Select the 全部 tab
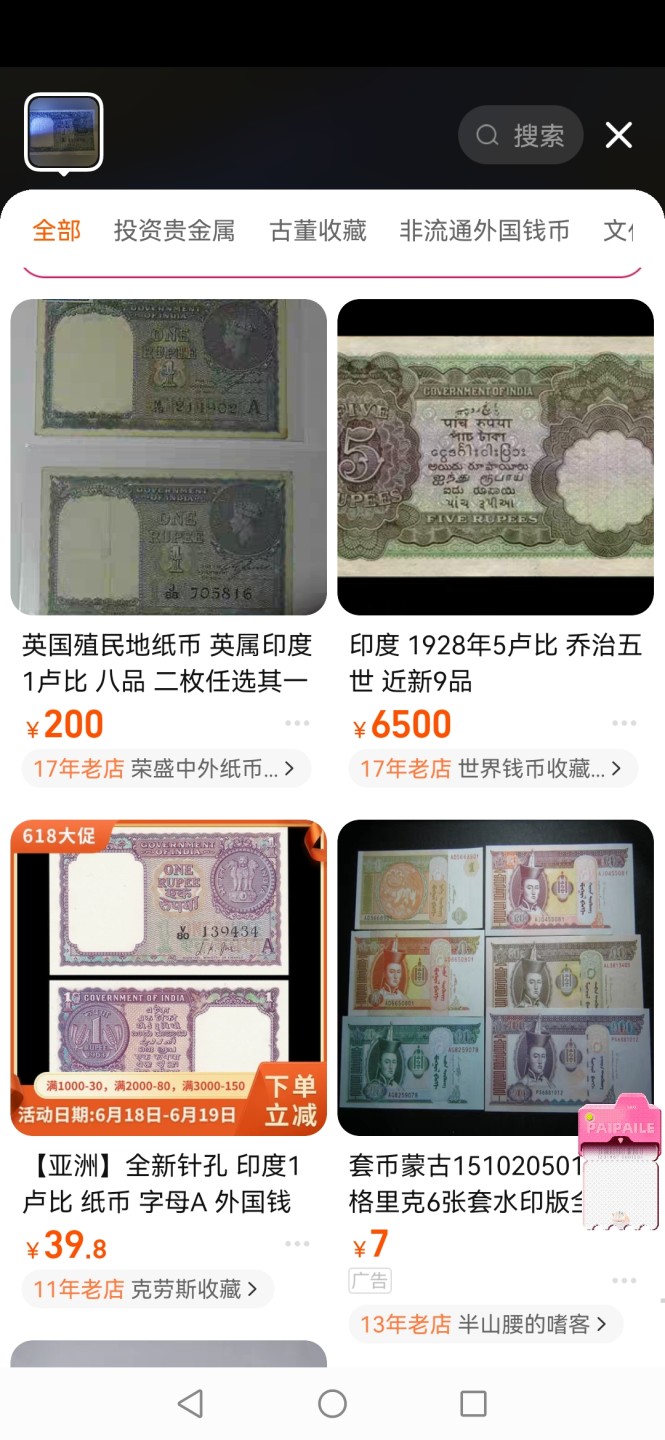Image resolution: width=665 pixels, height=1440 pixels. point(56,231)
